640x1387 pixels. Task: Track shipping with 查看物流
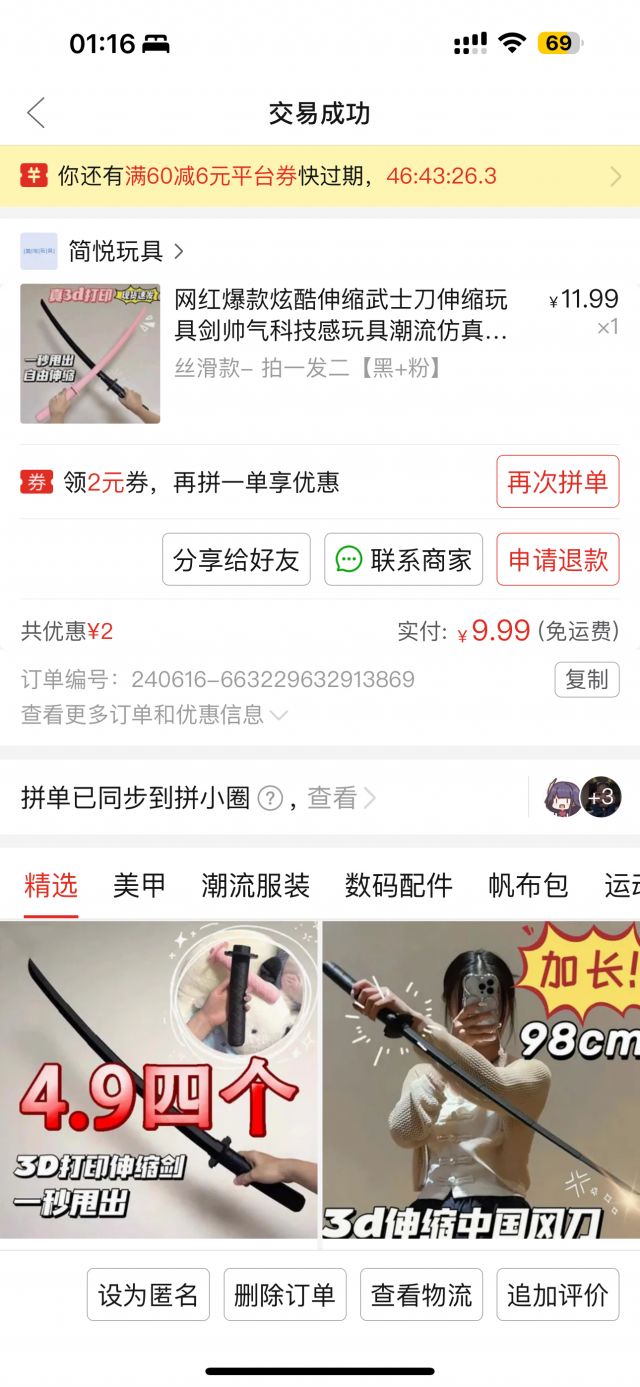[x=421, y=1295]
